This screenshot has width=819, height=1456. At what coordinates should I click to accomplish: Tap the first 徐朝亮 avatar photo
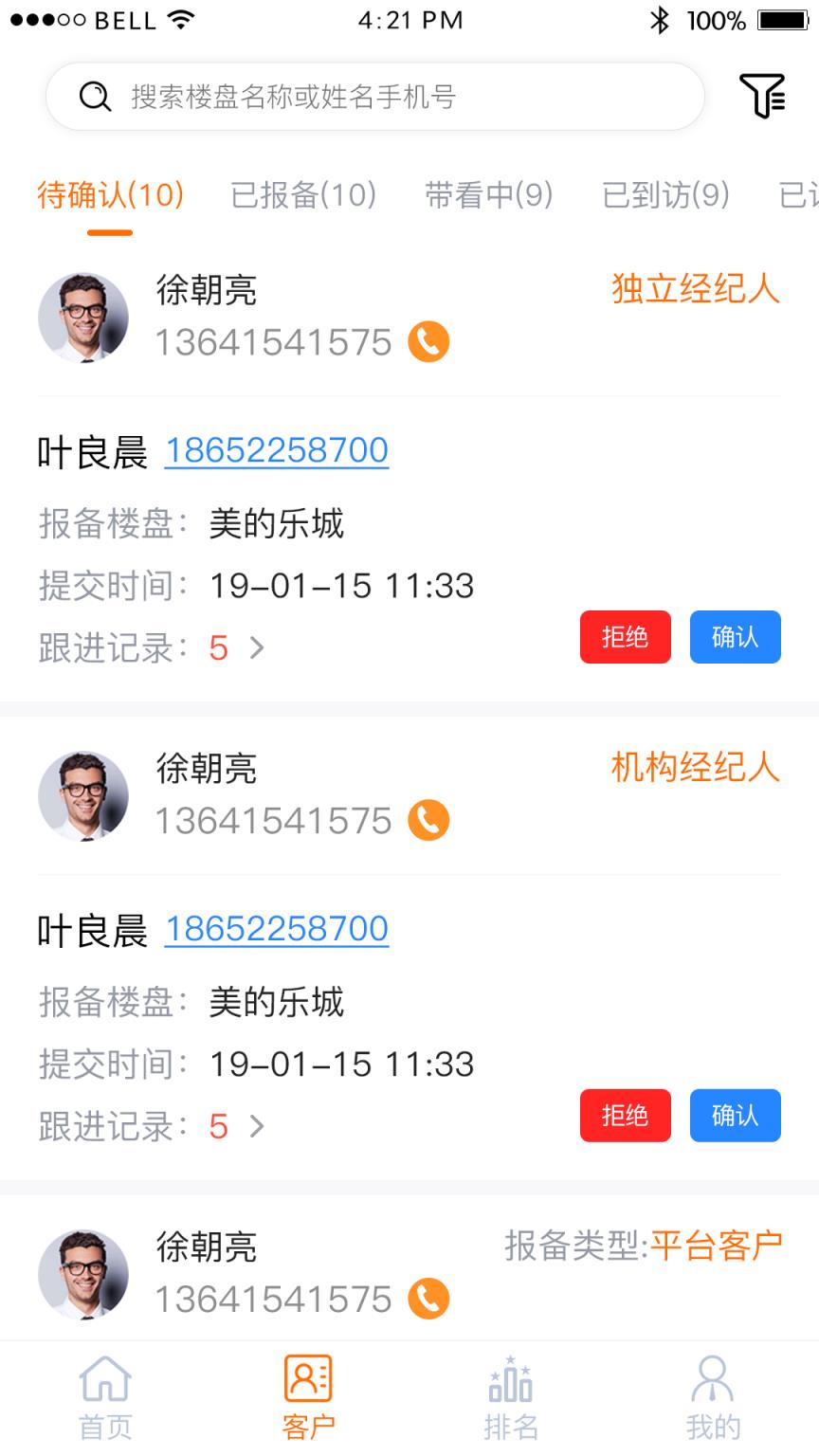[x=84, y=317]
